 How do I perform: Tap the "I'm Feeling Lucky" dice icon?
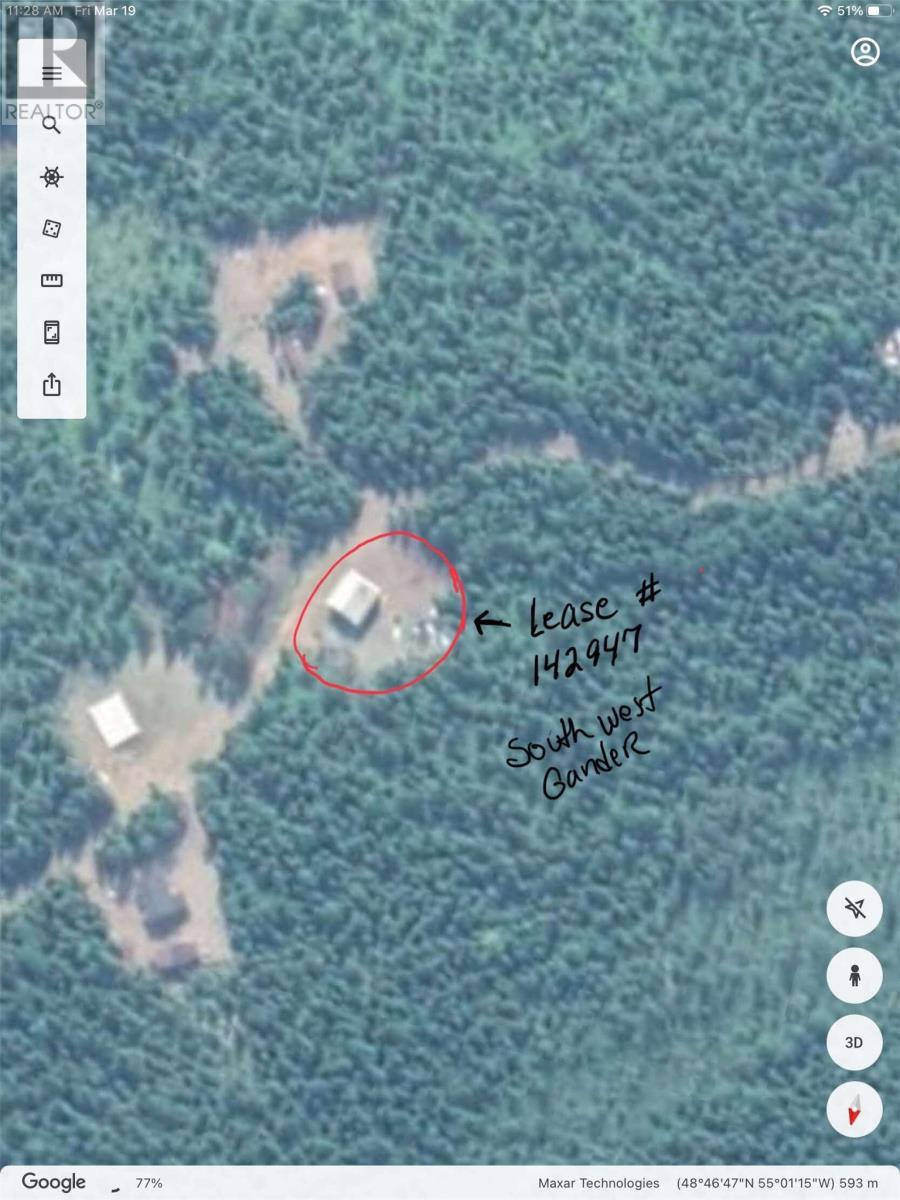[51, 228]
